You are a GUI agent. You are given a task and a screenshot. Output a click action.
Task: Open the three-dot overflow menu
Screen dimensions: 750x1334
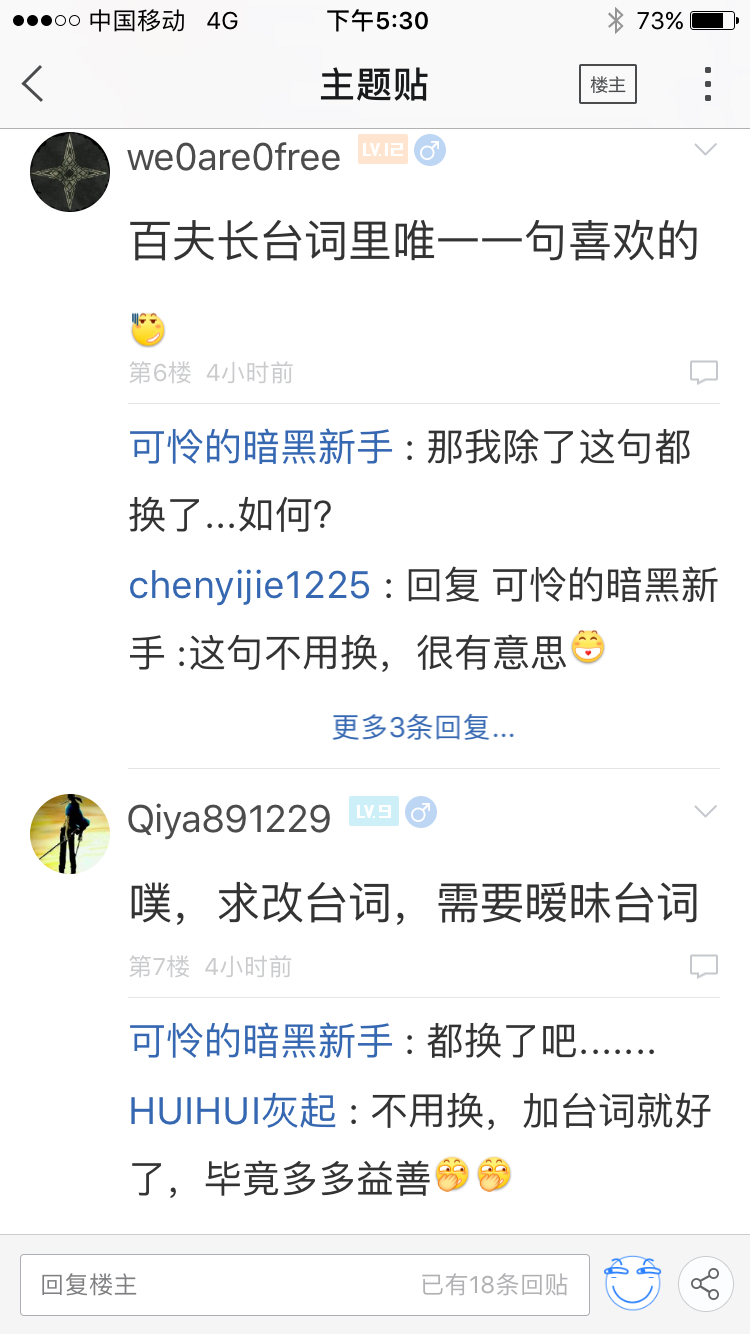click(707, 85)
